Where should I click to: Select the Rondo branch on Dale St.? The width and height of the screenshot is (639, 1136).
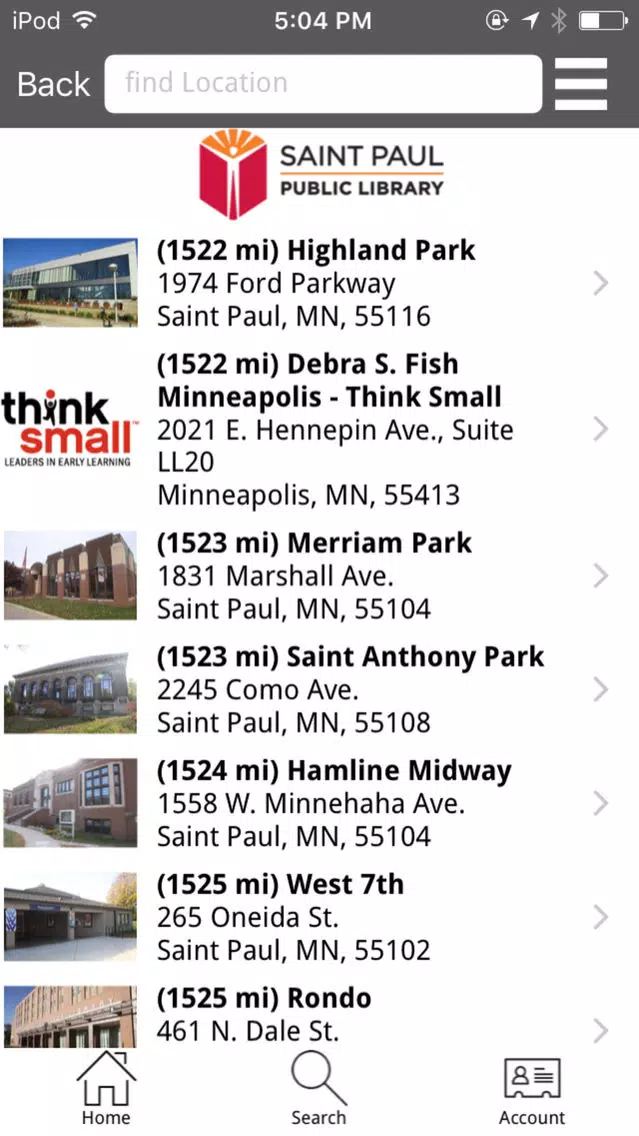pos(320,1016)
